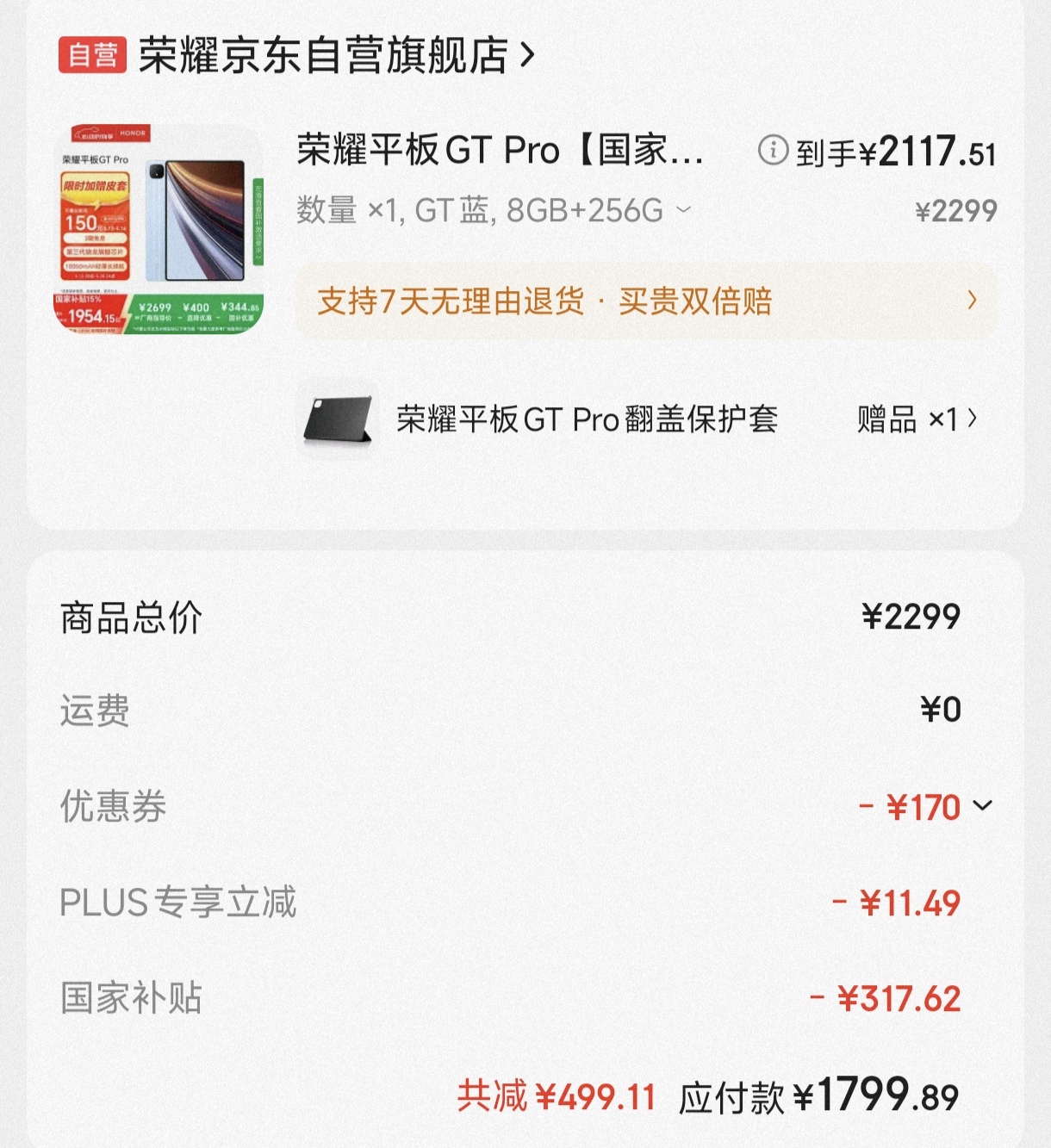Click the store arrow after 荣耀京东自营旗舰店

(x=527, y=53)
